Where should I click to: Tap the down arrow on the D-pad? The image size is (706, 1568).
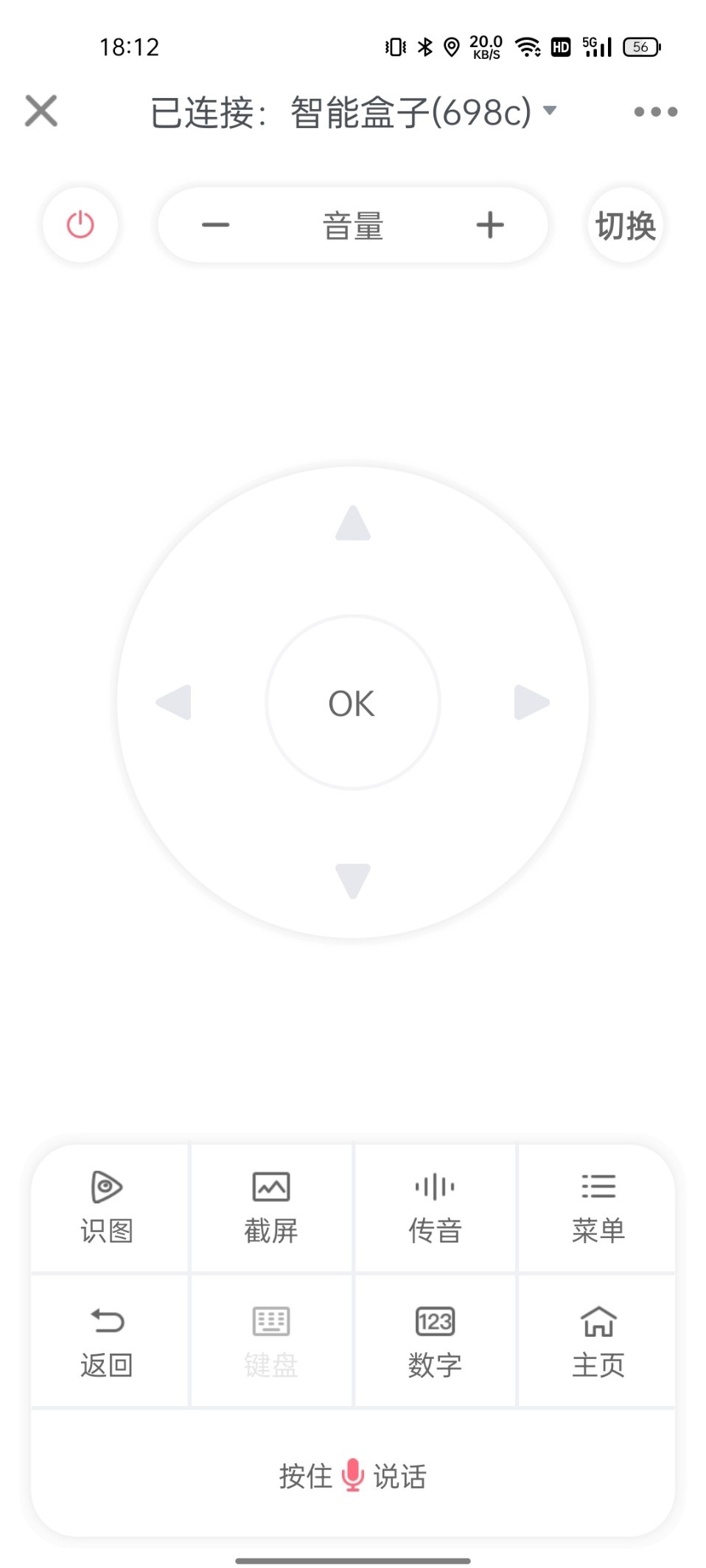coord(353,880)
